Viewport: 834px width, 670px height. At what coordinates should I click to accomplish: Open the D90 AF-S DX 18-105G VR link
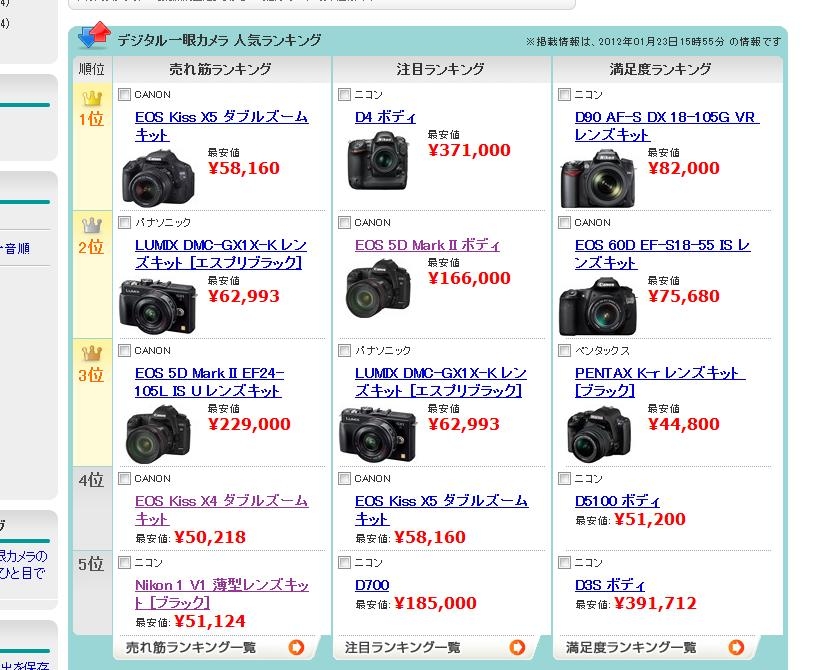click(x=666, y=117)
